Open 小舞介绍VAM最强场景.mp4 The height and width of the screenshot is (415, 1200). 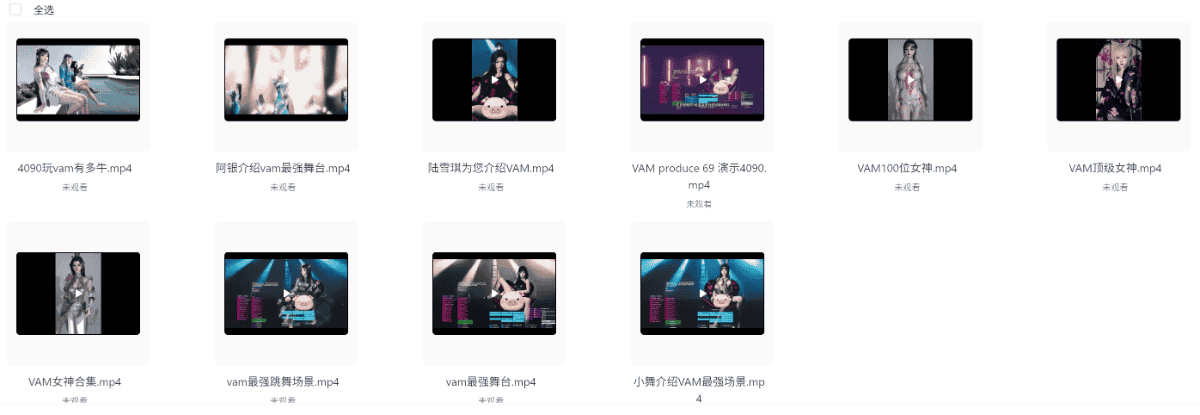(x=702, y=293)
